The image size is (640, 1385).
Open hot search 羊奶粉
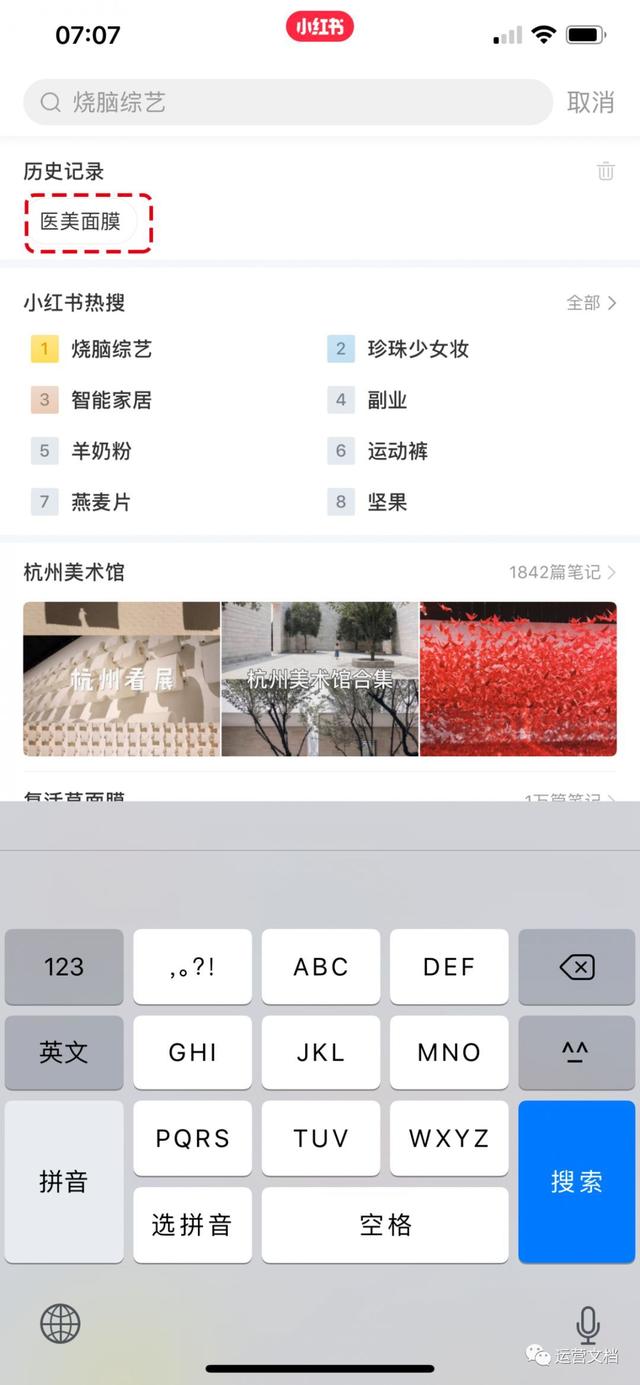tap(101, 451)
